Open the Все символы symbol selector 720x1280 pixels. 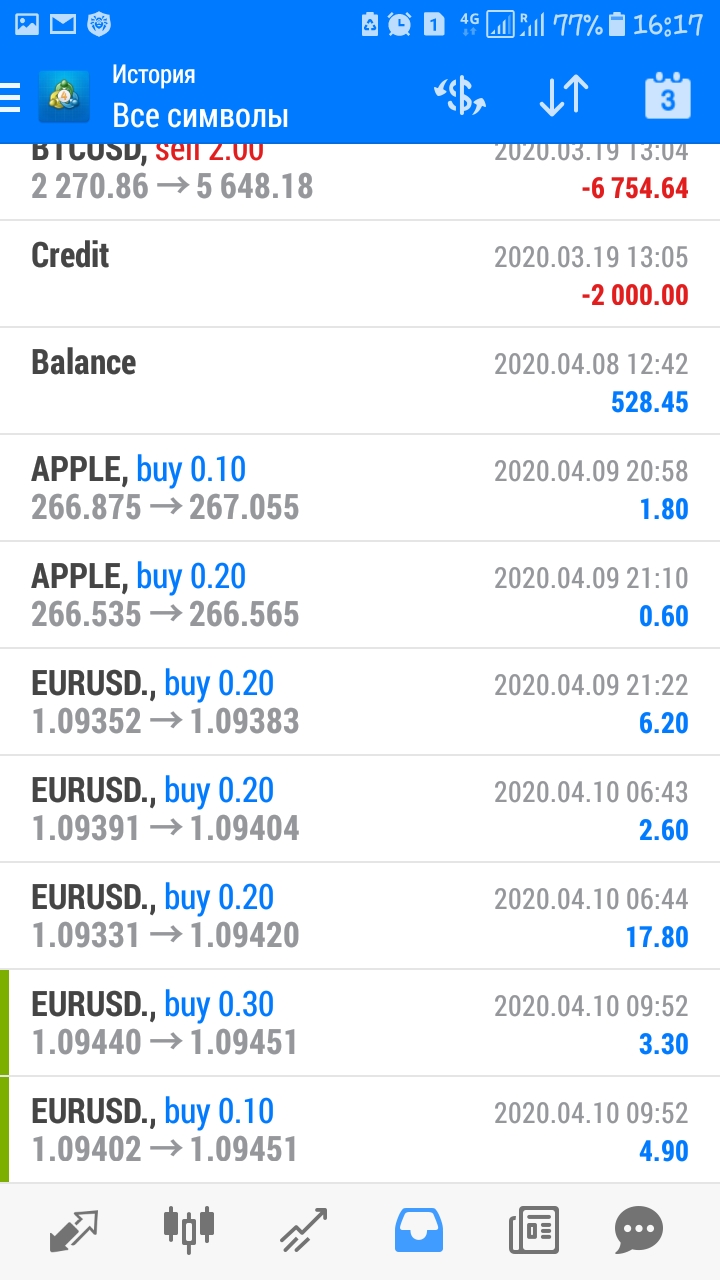(200, 116)
